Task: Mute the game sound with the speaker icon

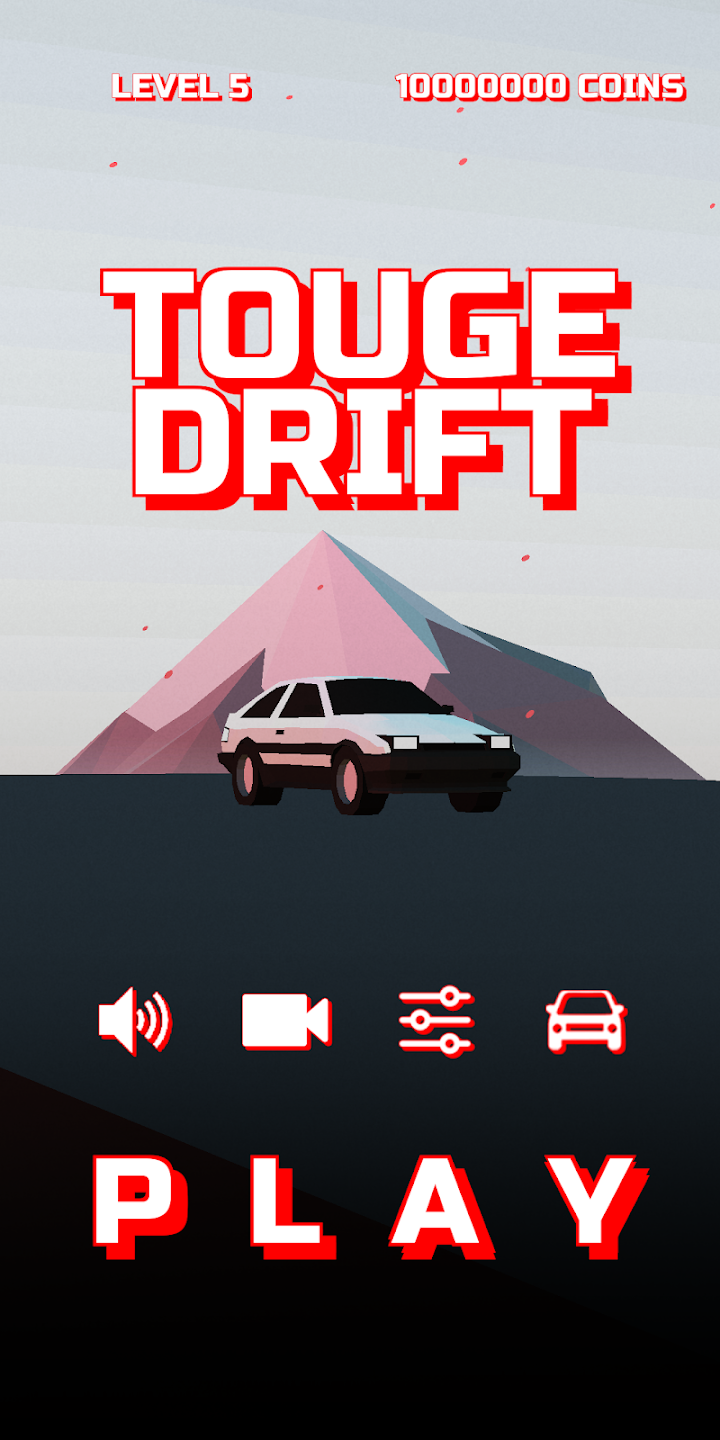Action: coord(135,1021)
